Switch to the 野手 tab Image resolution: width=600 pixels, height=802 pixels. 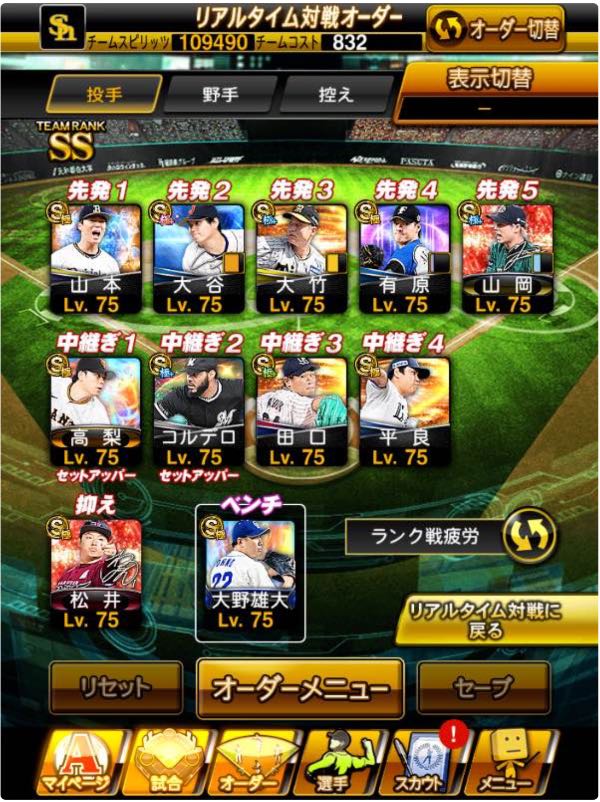pos(220,95)
